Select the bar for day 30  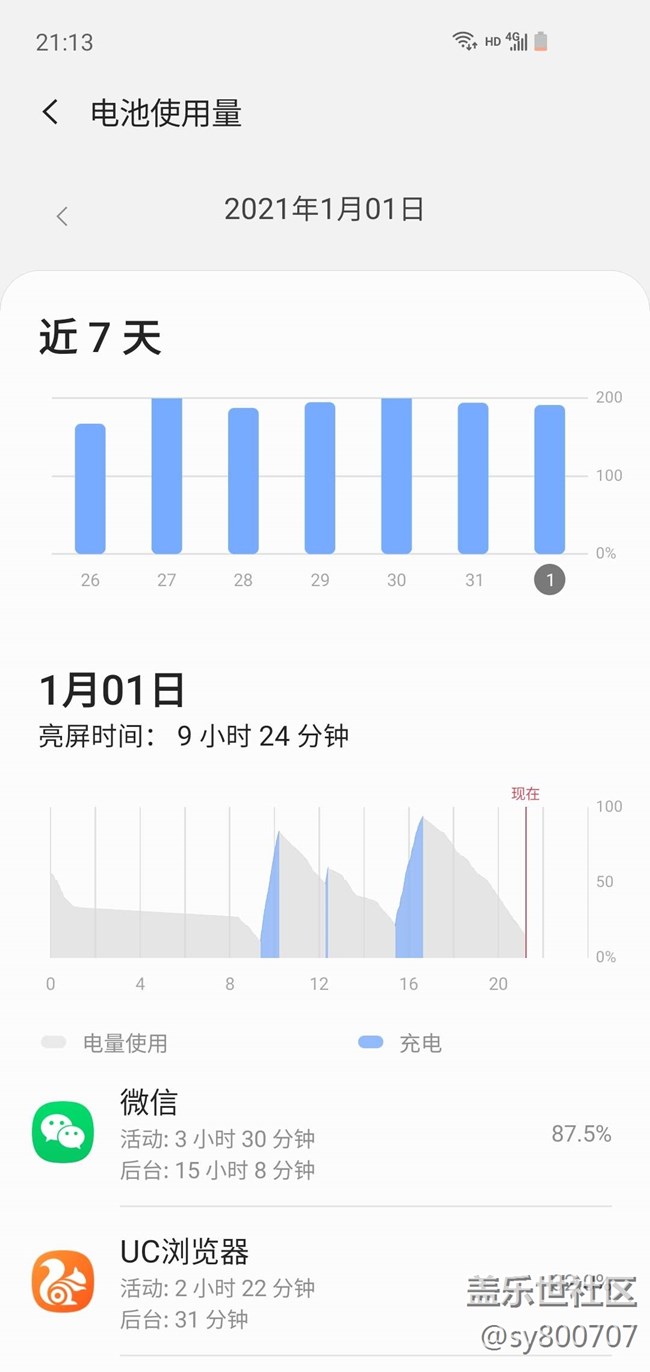click(x=396, y=476)
